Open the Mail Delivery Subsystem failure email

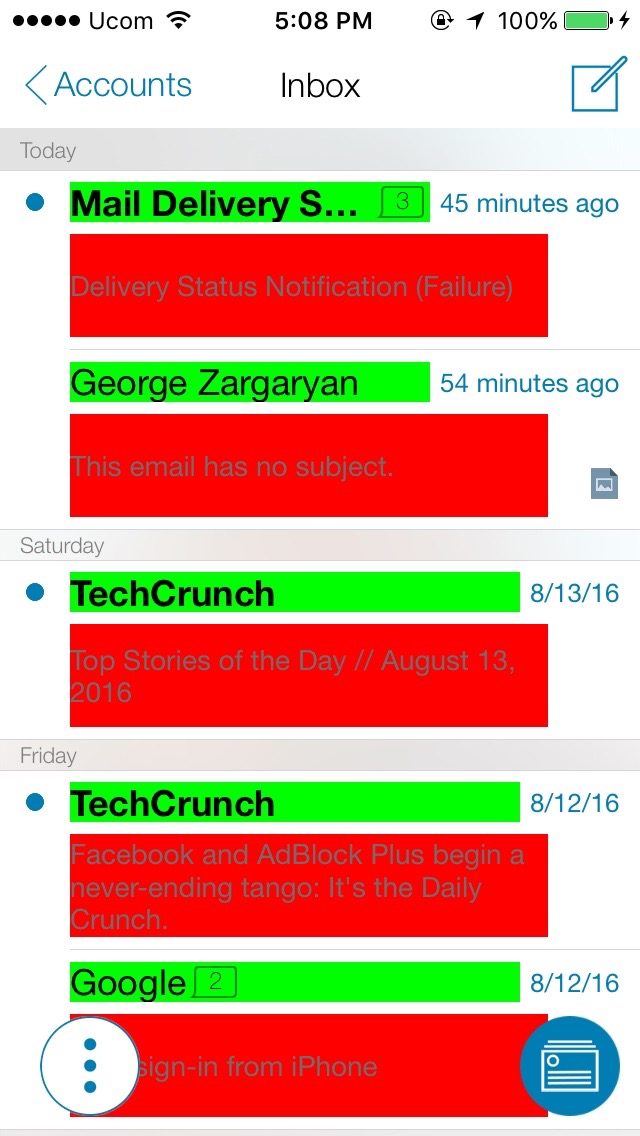click(x=320, y=260)
